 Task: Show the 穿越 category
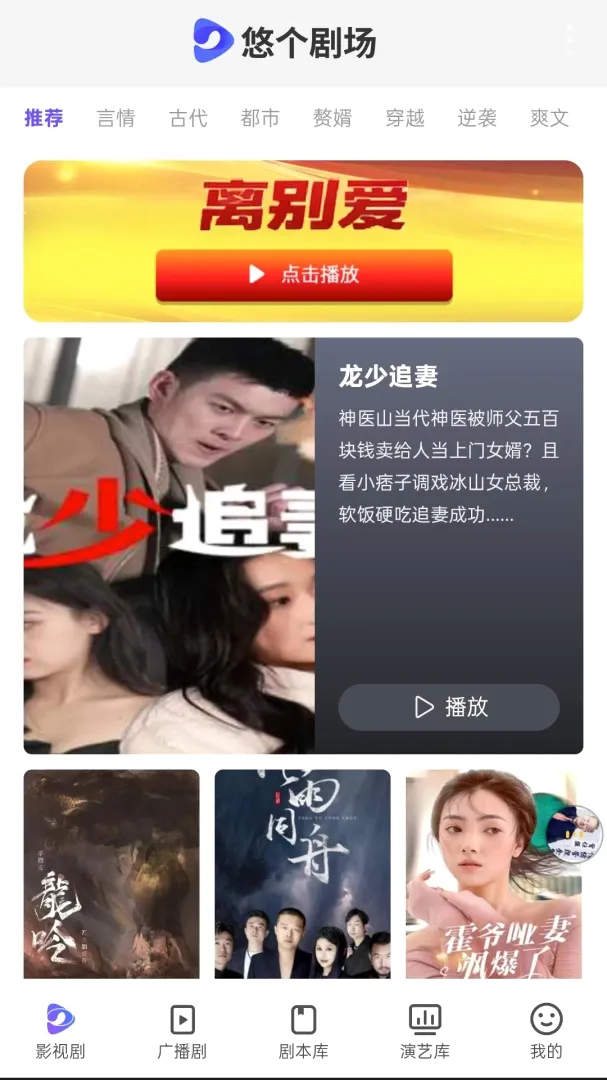404,118
